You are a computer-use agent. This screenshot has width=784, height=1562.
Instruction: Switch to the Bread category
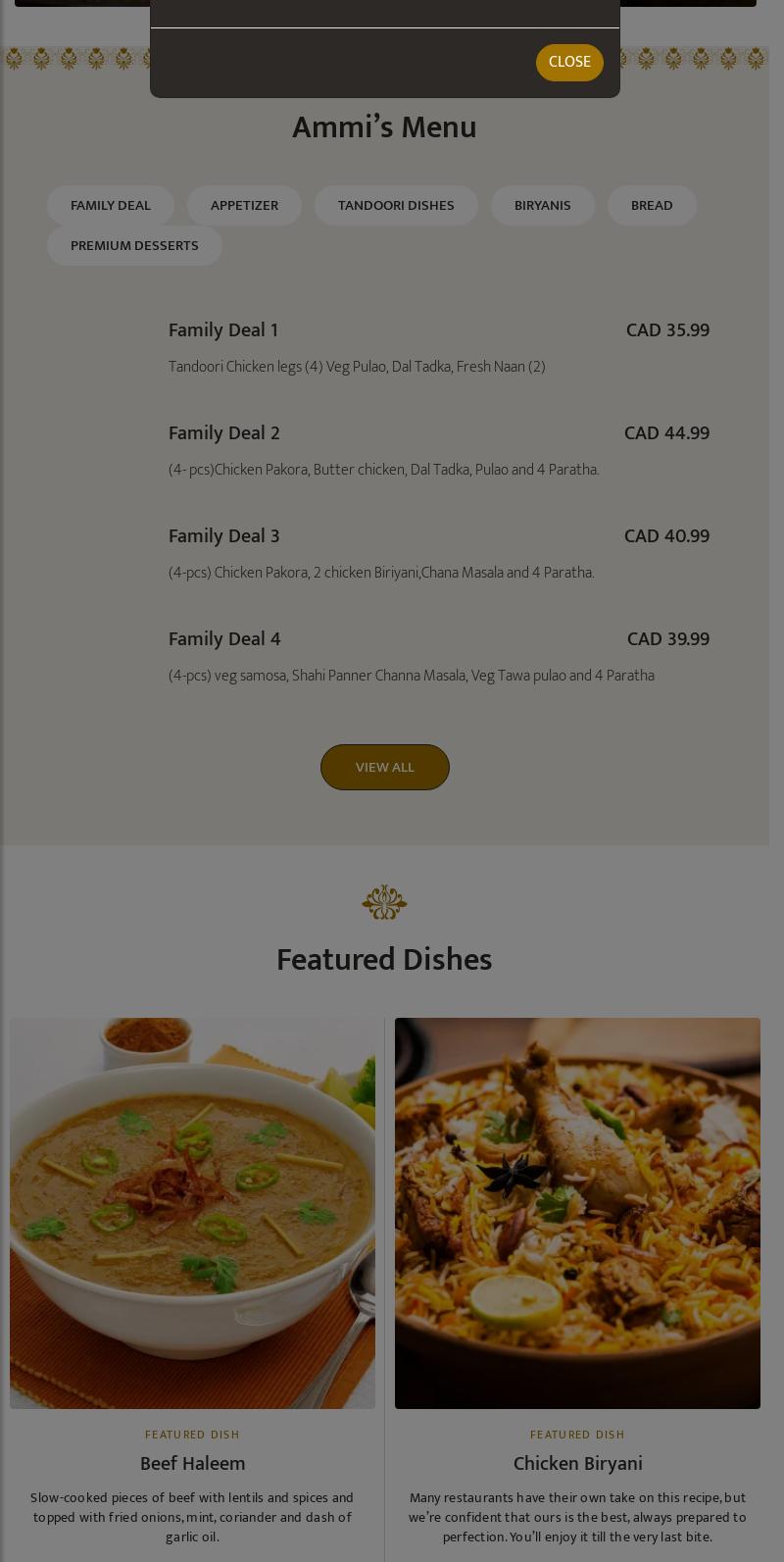click(x=652, y=206)
